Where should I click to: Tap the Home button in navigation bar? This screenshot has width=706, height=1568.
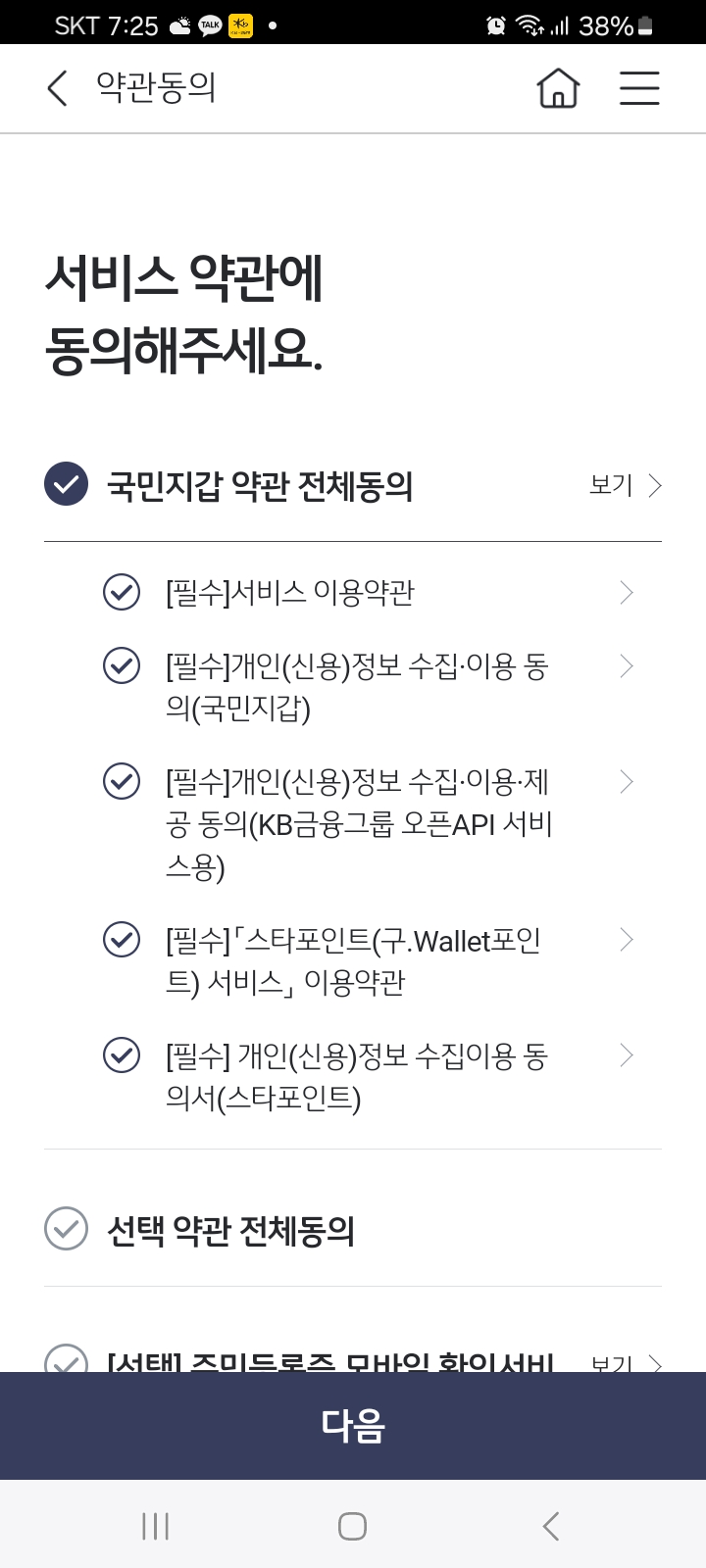[353, 1525]
